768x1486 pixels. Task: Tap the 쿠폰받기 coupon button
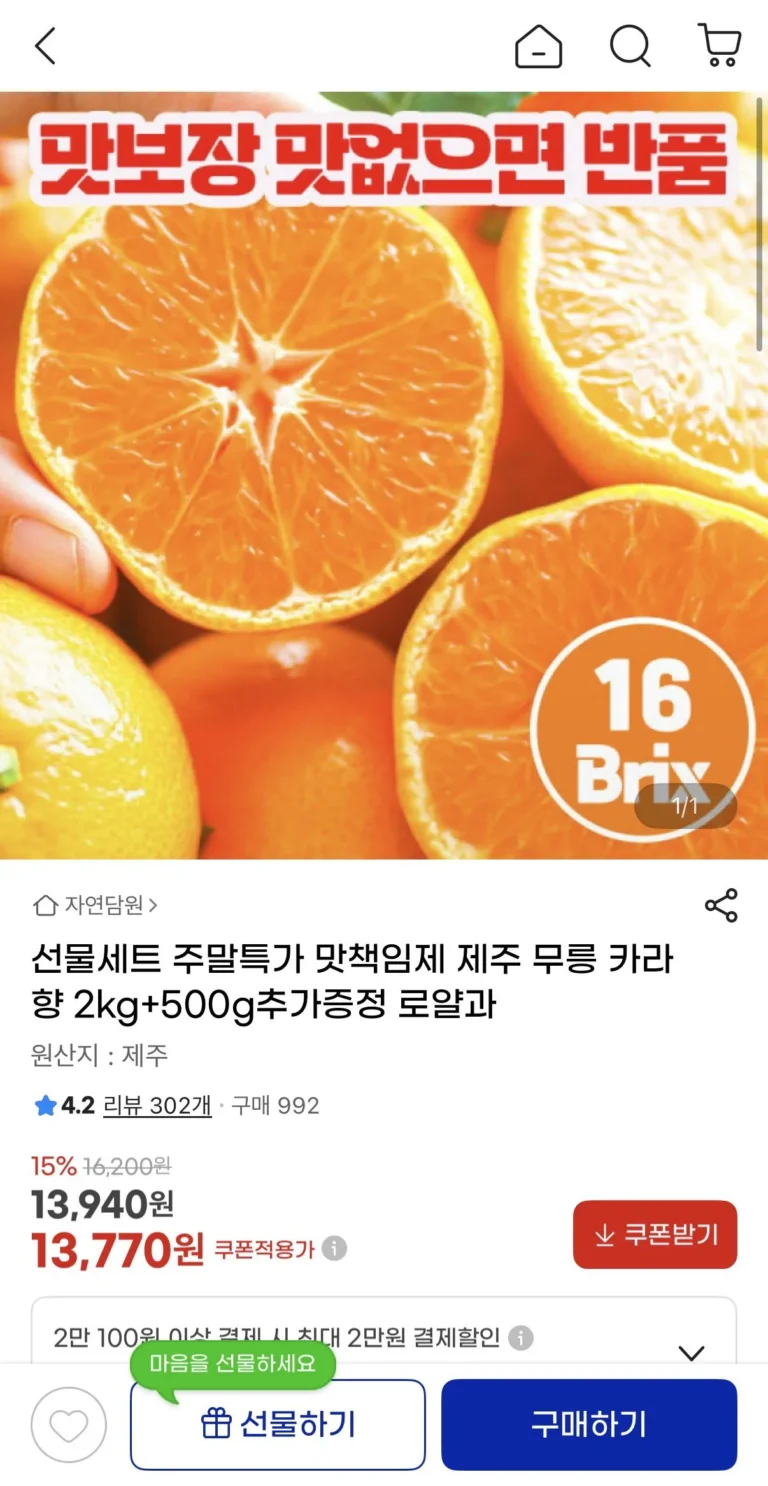pyautogui.click(x=655, y=1235)
